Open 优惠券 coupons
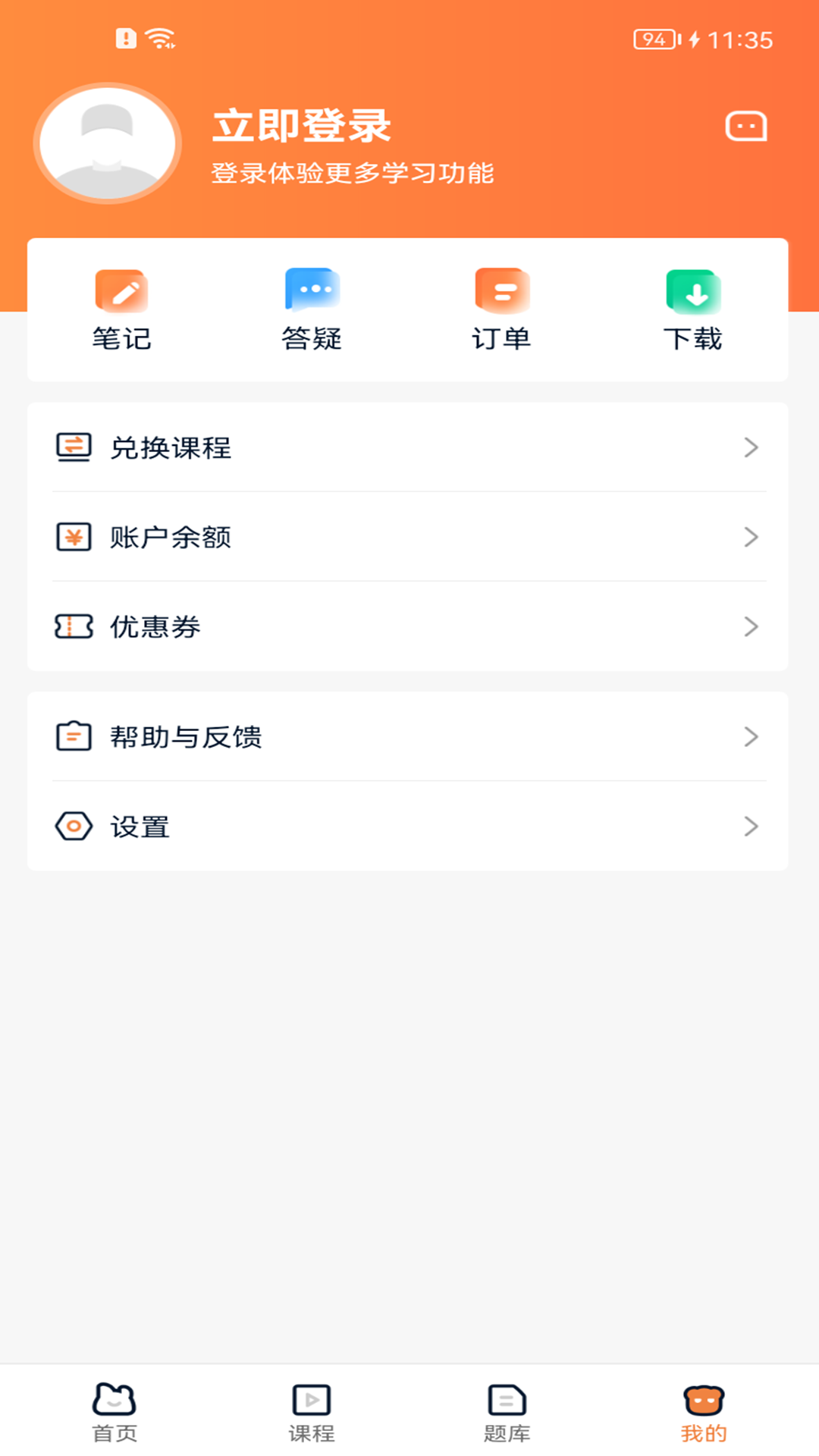819x1456 pixels. coord(408,626)
